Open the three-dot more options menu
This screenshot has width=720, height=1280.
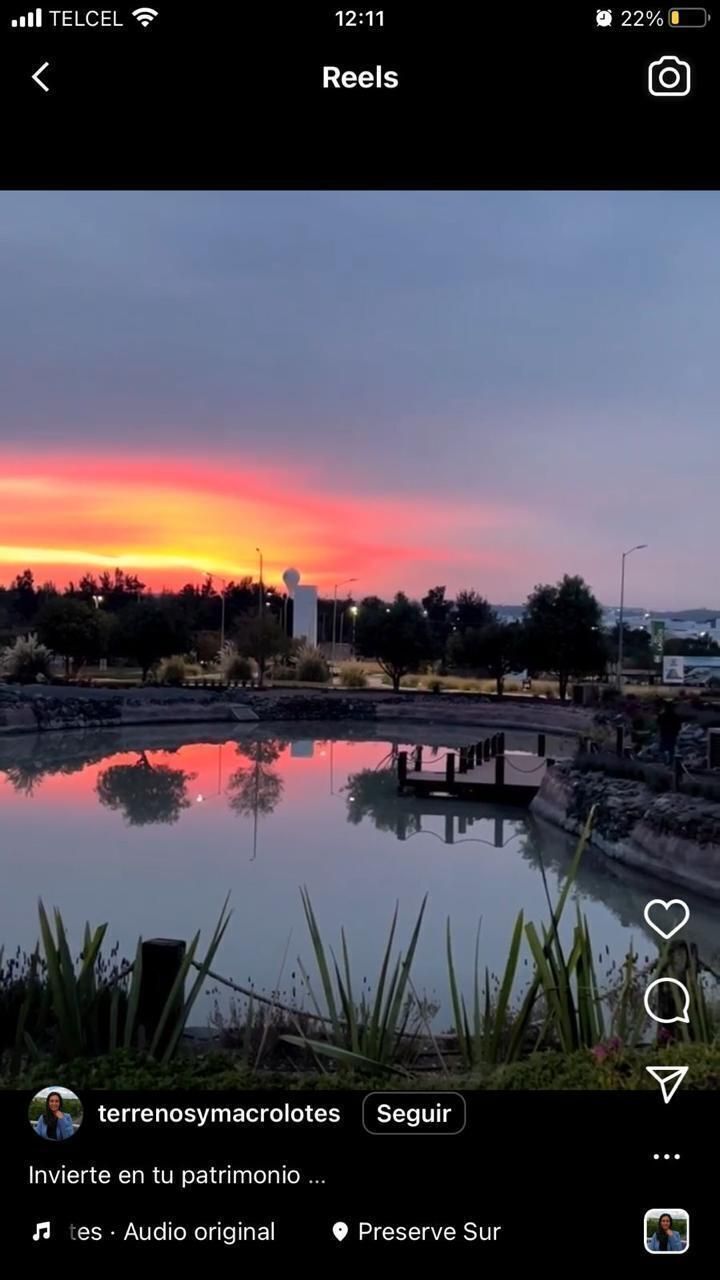[666, 1156]
